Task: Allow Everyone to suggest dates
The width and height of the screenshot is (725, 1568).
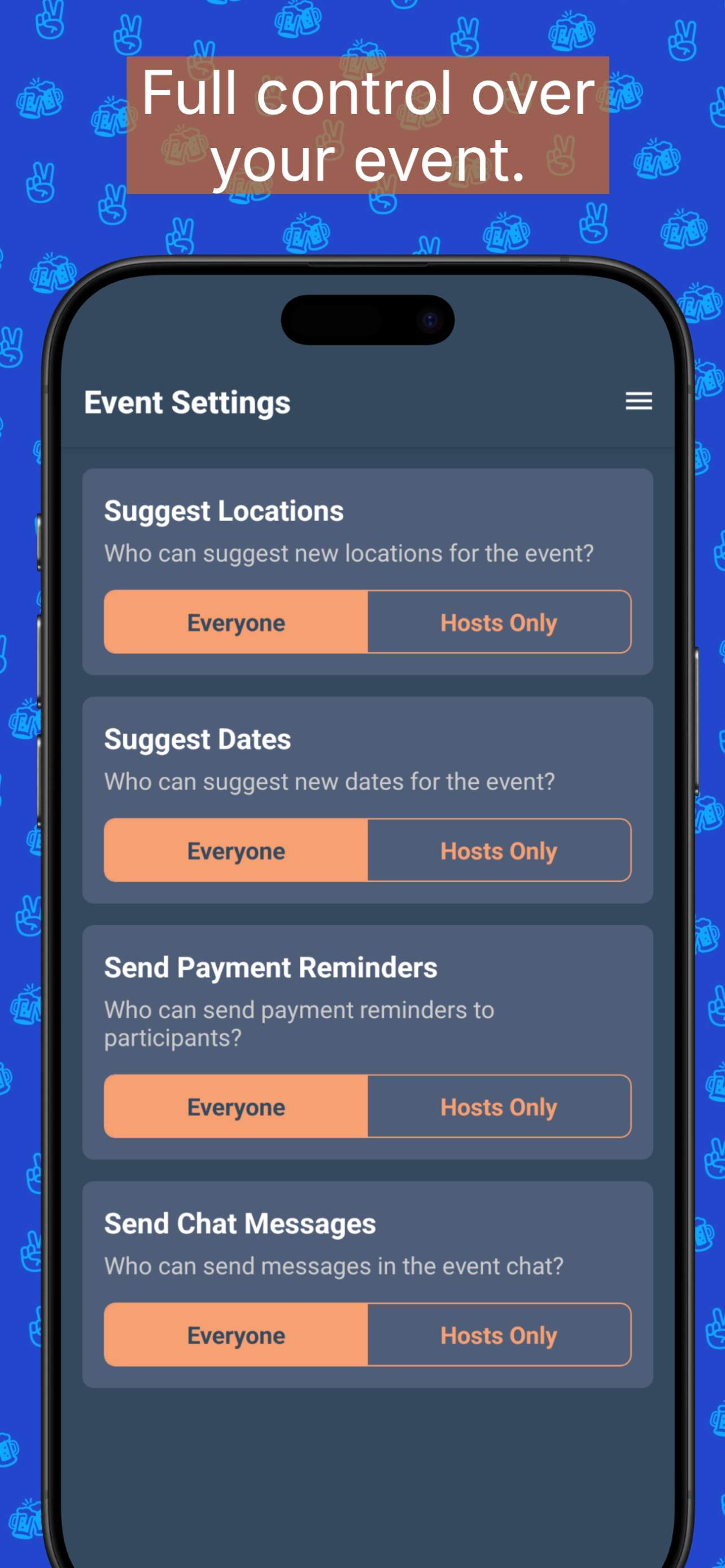Action: tap(235, 851)
